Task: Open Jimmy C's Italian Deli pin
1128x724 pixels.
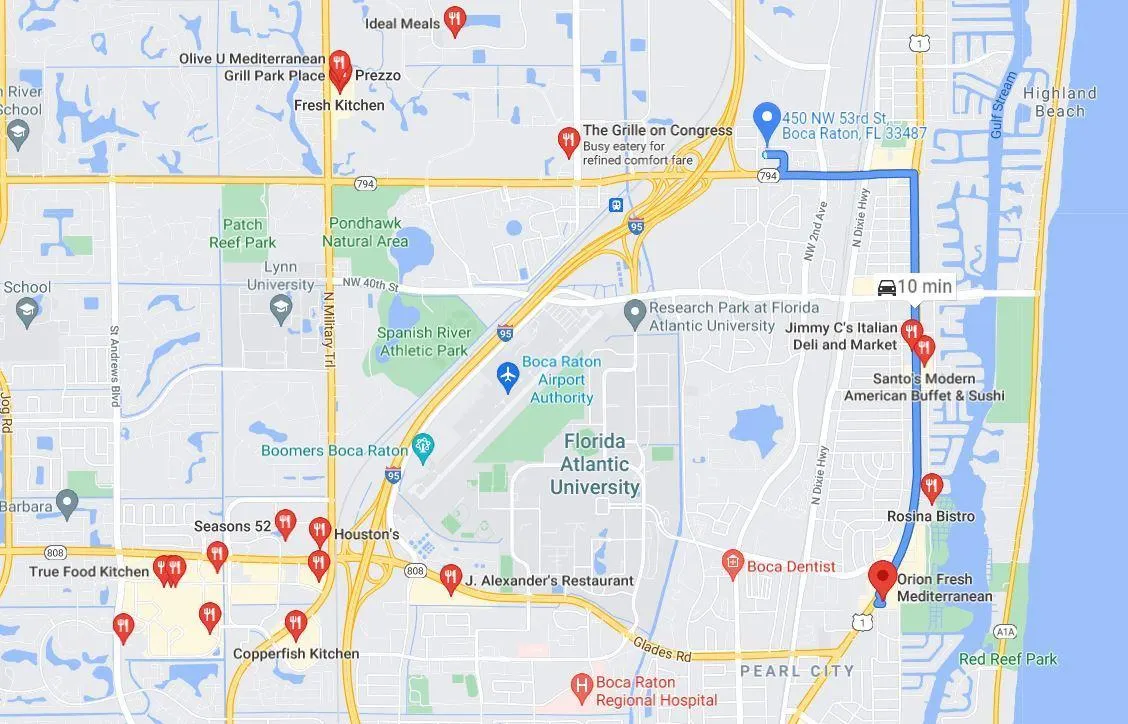Action: pos(911,331)
